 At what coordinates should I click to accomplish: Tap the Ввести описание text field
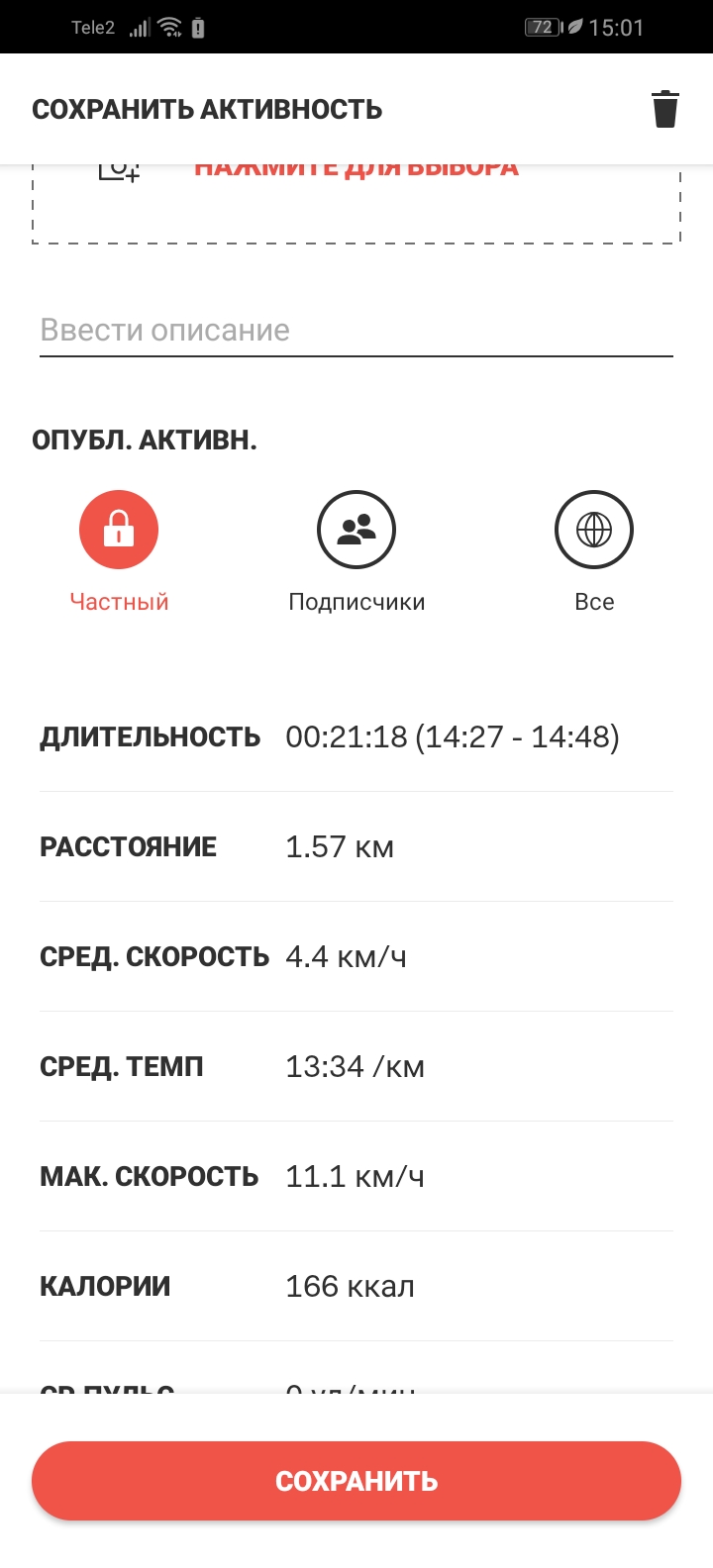pyautogui.click(x=356, y=329)
